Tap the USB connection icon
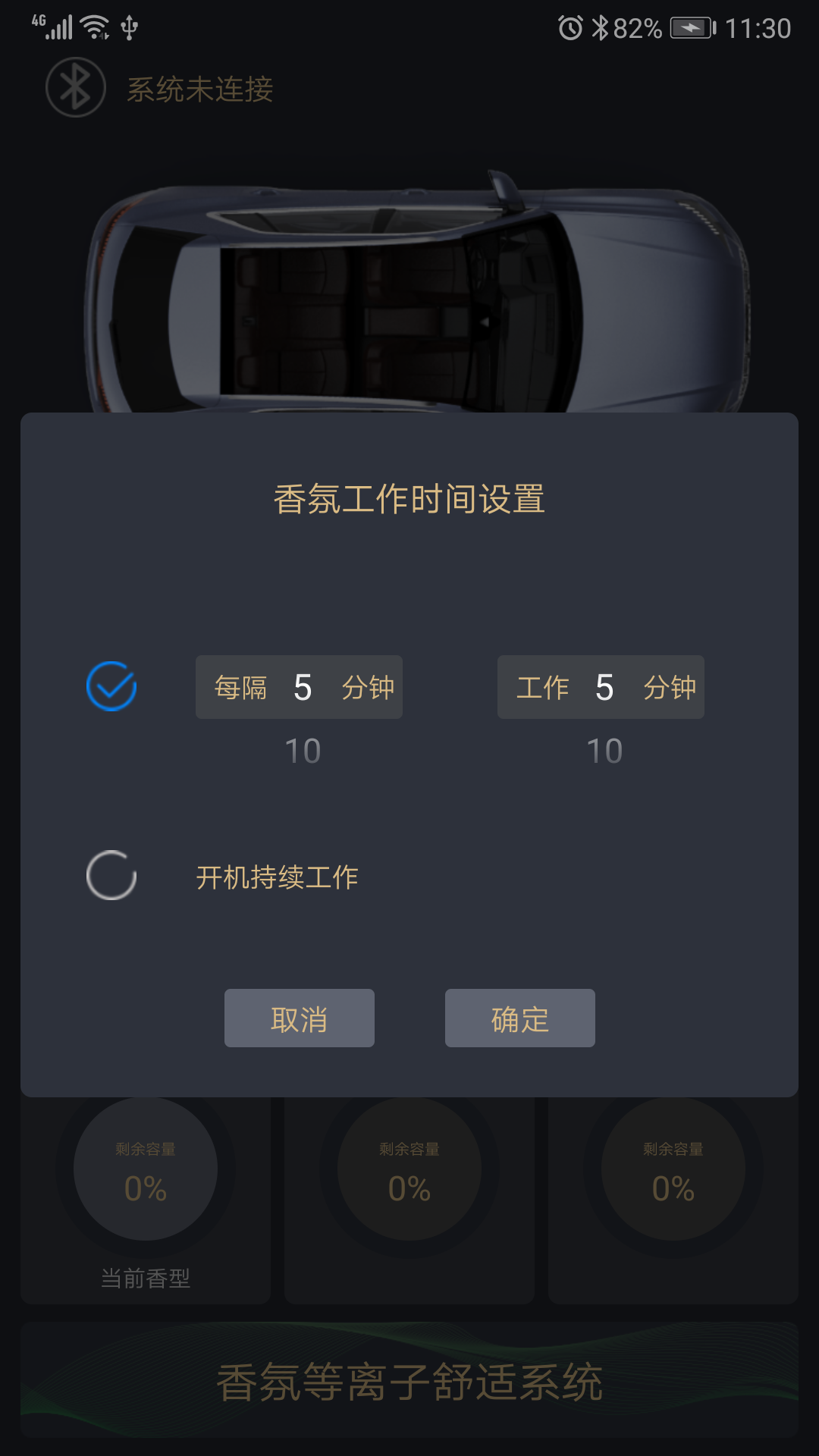This screenshot has height=1456, width=819. click(130, 25)
